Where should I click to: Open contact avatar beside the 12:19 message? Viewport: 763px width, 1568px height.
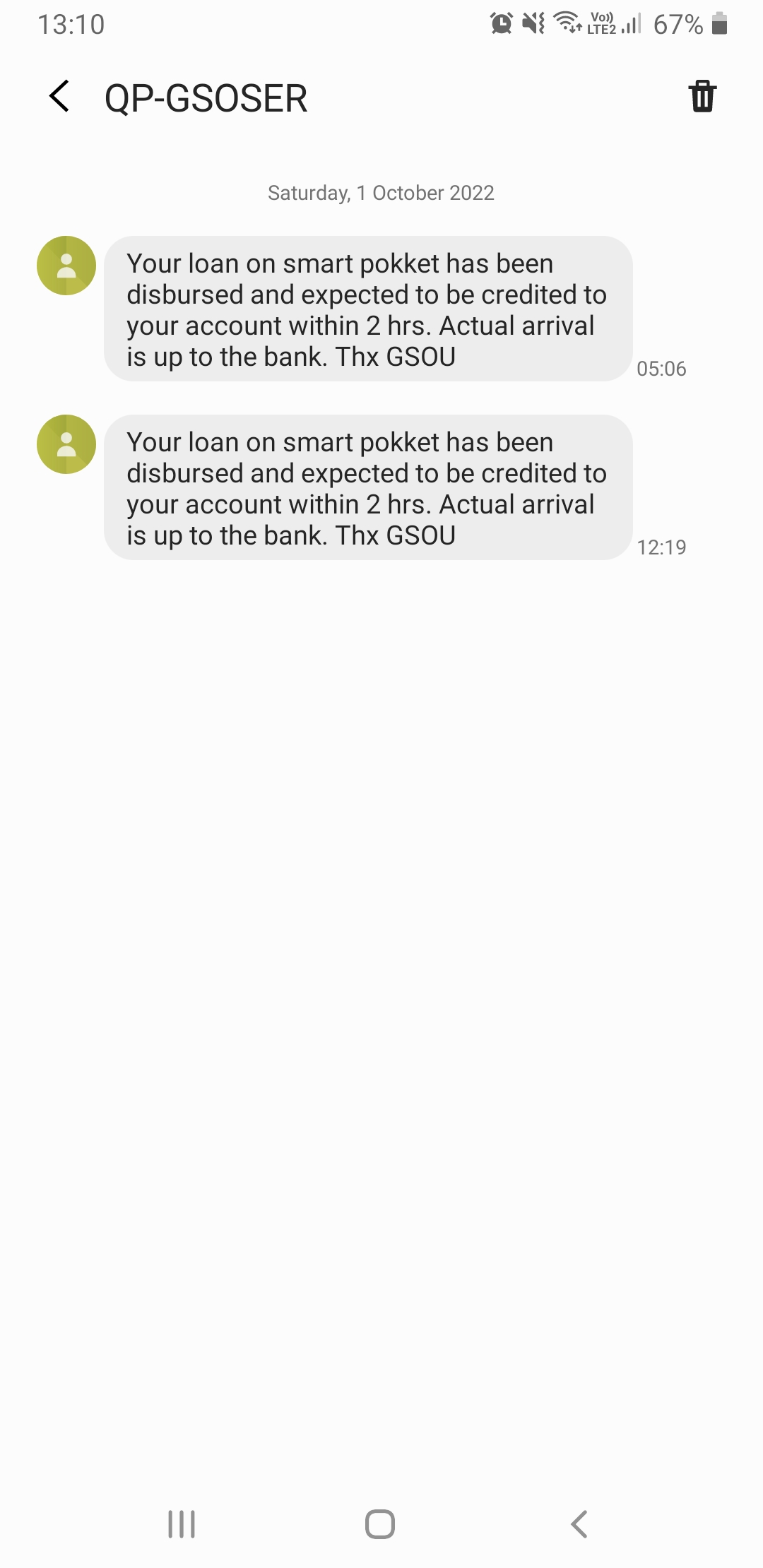tap(66, 444)
